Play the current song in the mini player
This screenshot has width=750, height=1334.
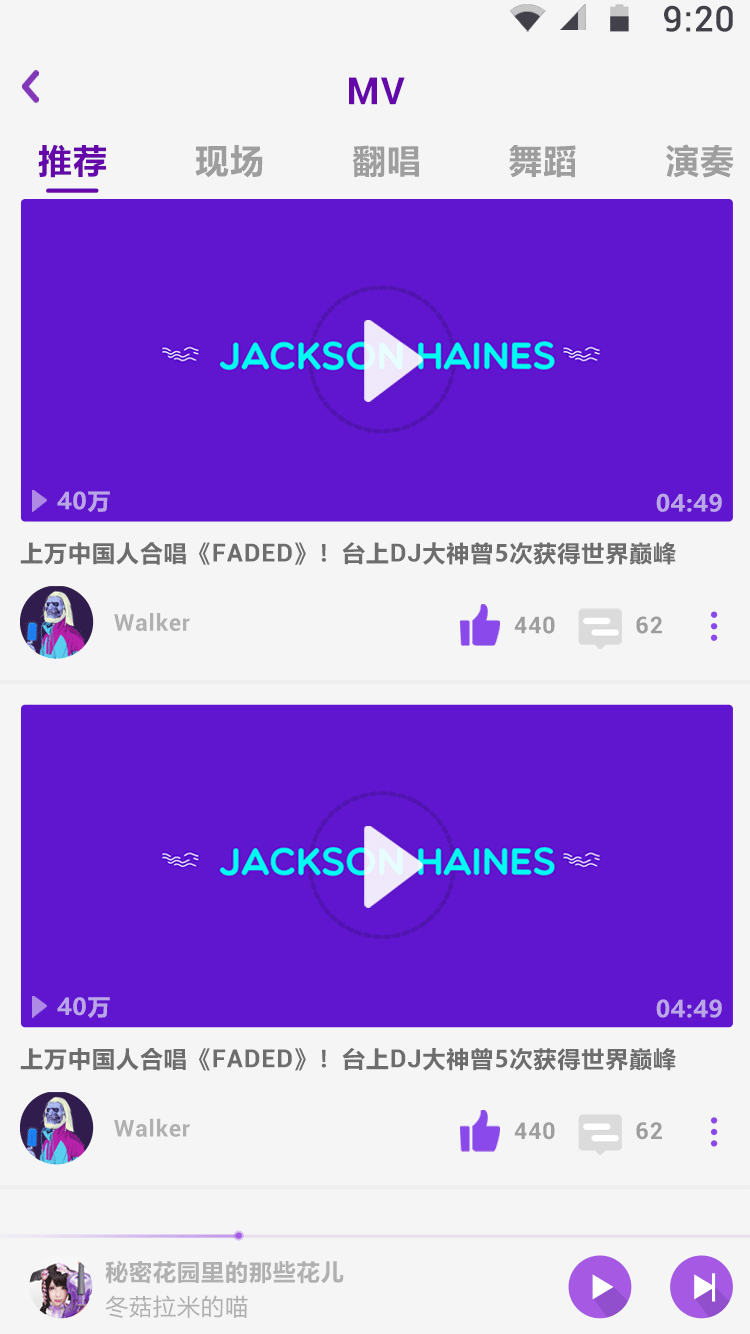coord(599,1287)
